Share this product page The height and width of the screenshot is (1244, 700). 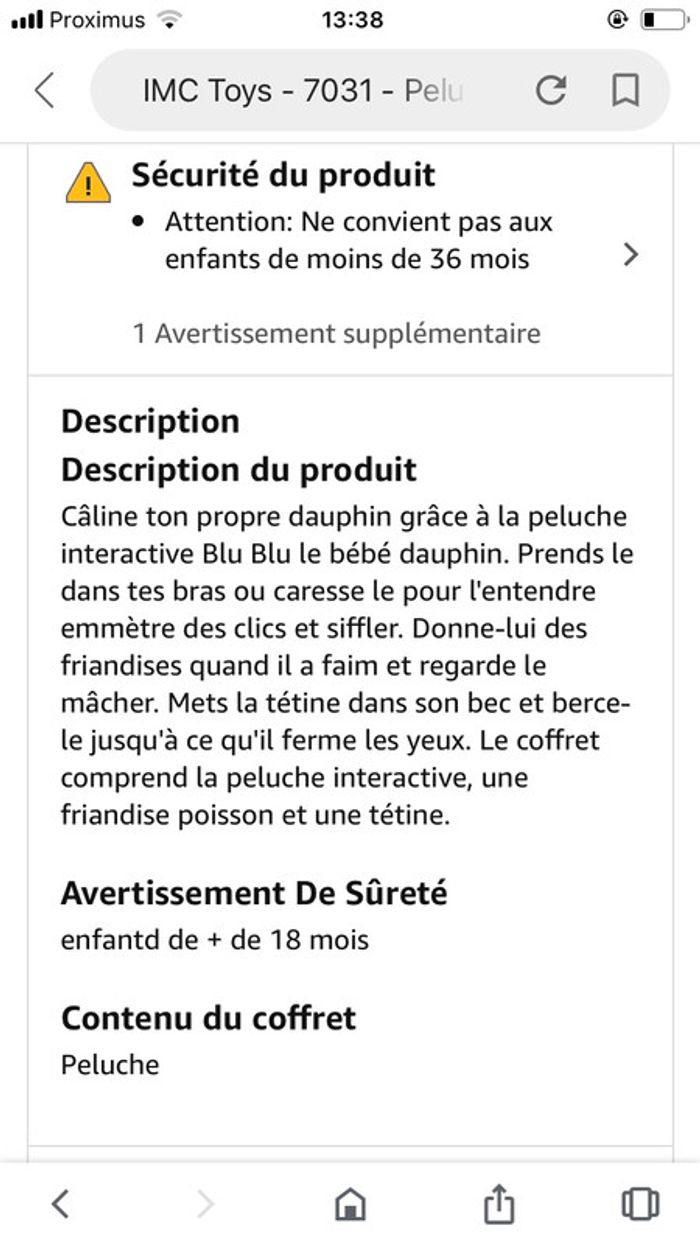498,1203
